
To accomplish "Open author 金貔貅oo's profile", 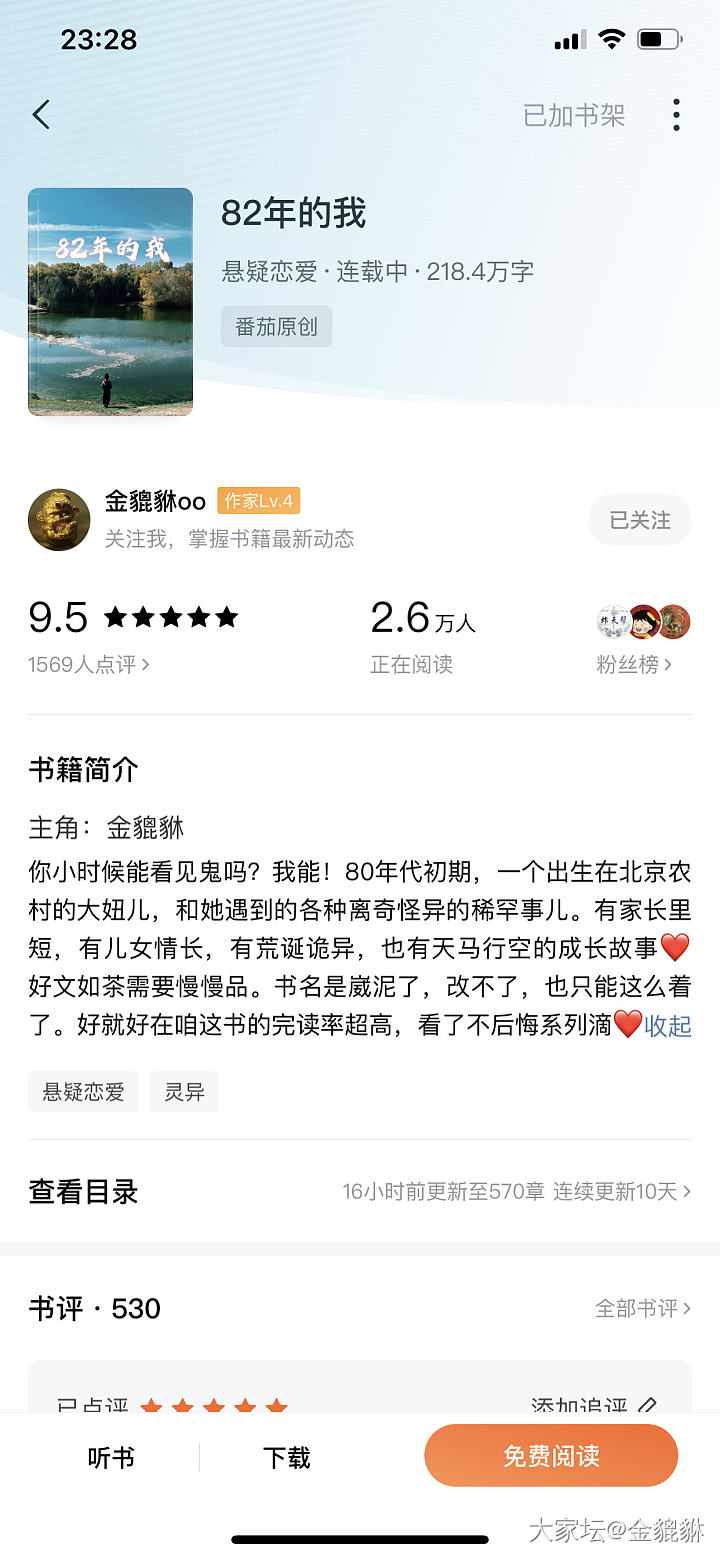I will (155, 502).
